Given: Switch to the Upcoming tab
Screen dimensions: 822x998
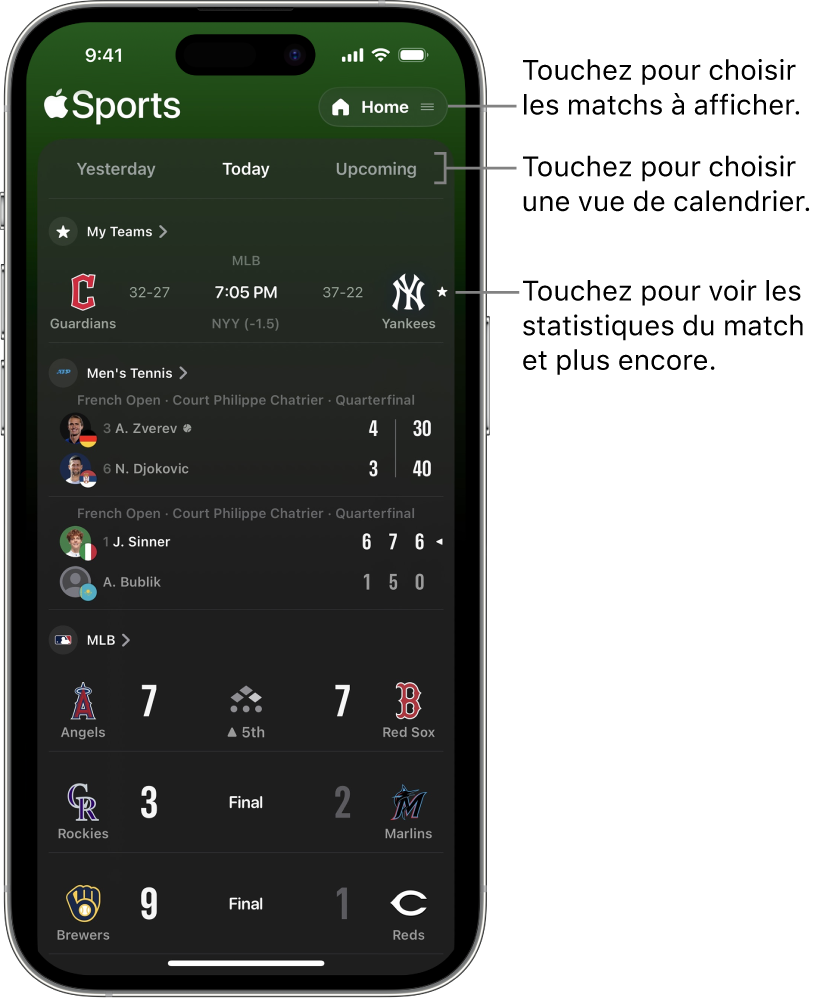Looking at the screenshot, I should pos(375,169).
